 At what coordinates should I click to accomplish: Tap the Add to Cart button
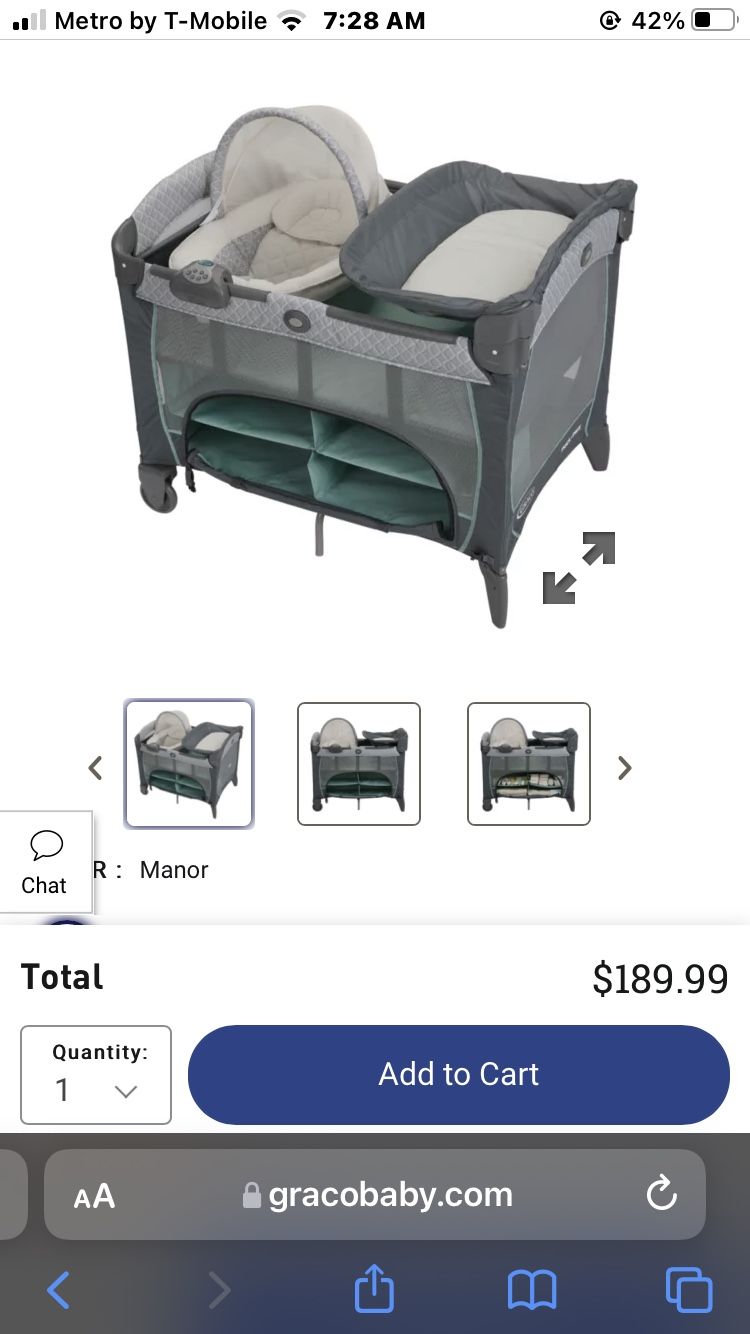point(458,1074)
